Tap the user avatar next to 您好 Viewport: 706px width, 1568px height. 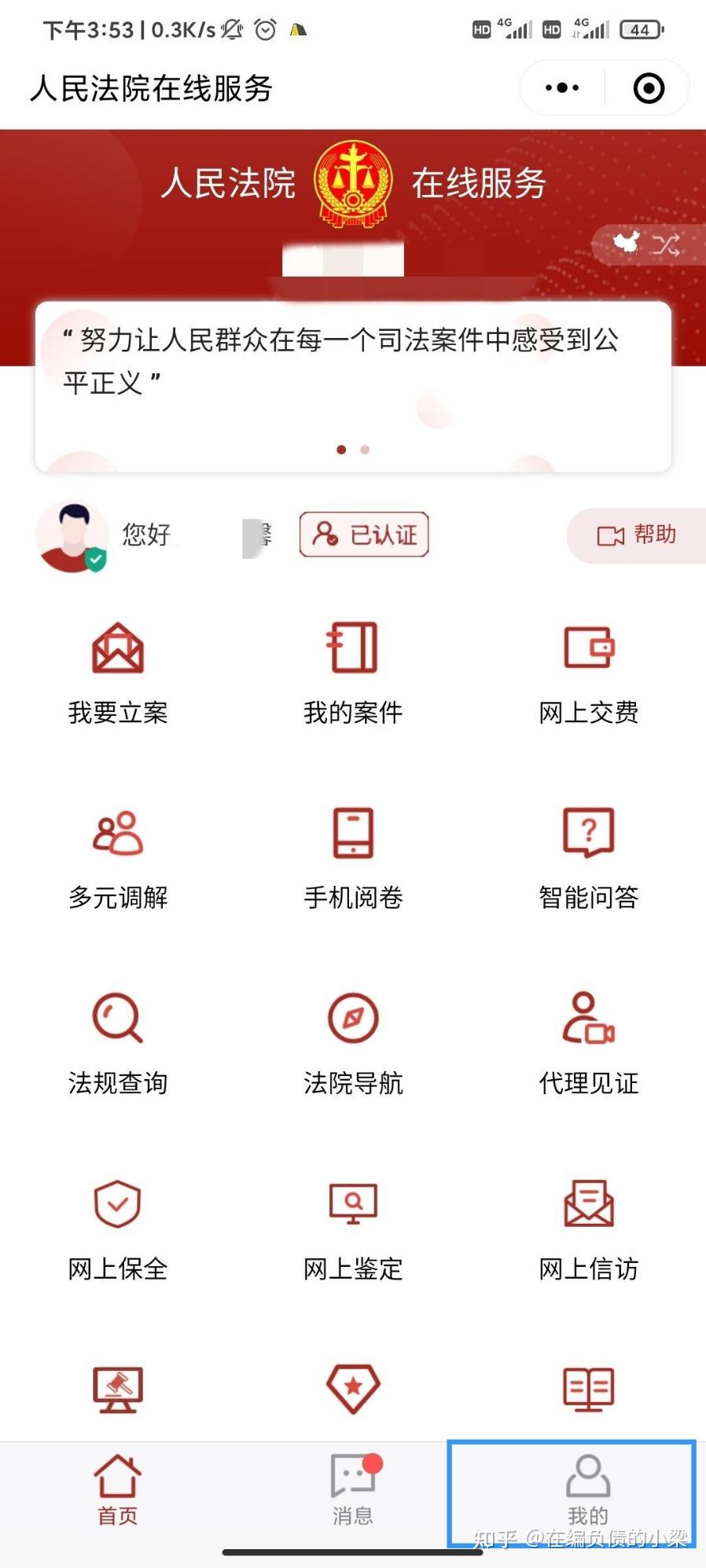(72, 535)
